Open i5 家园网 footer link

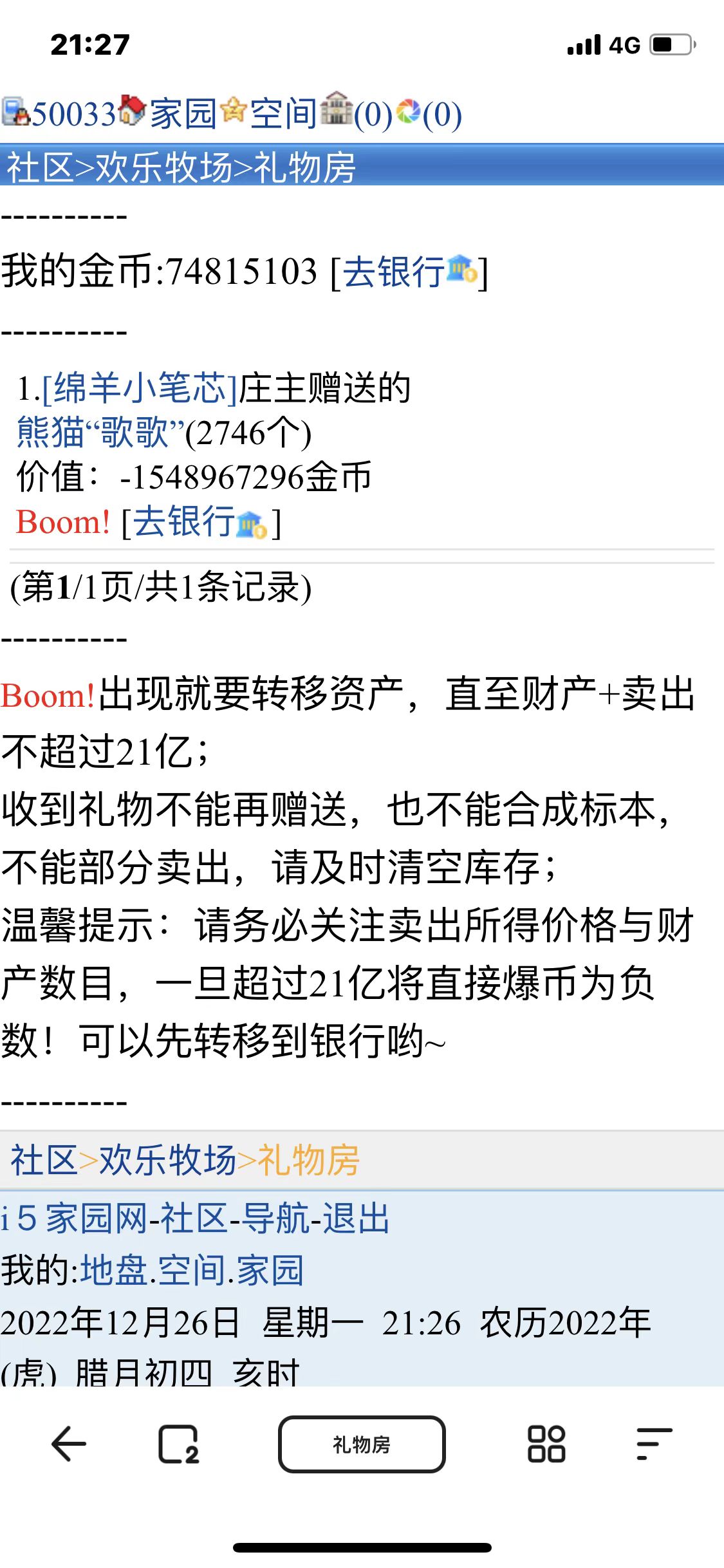point(74,1218)
